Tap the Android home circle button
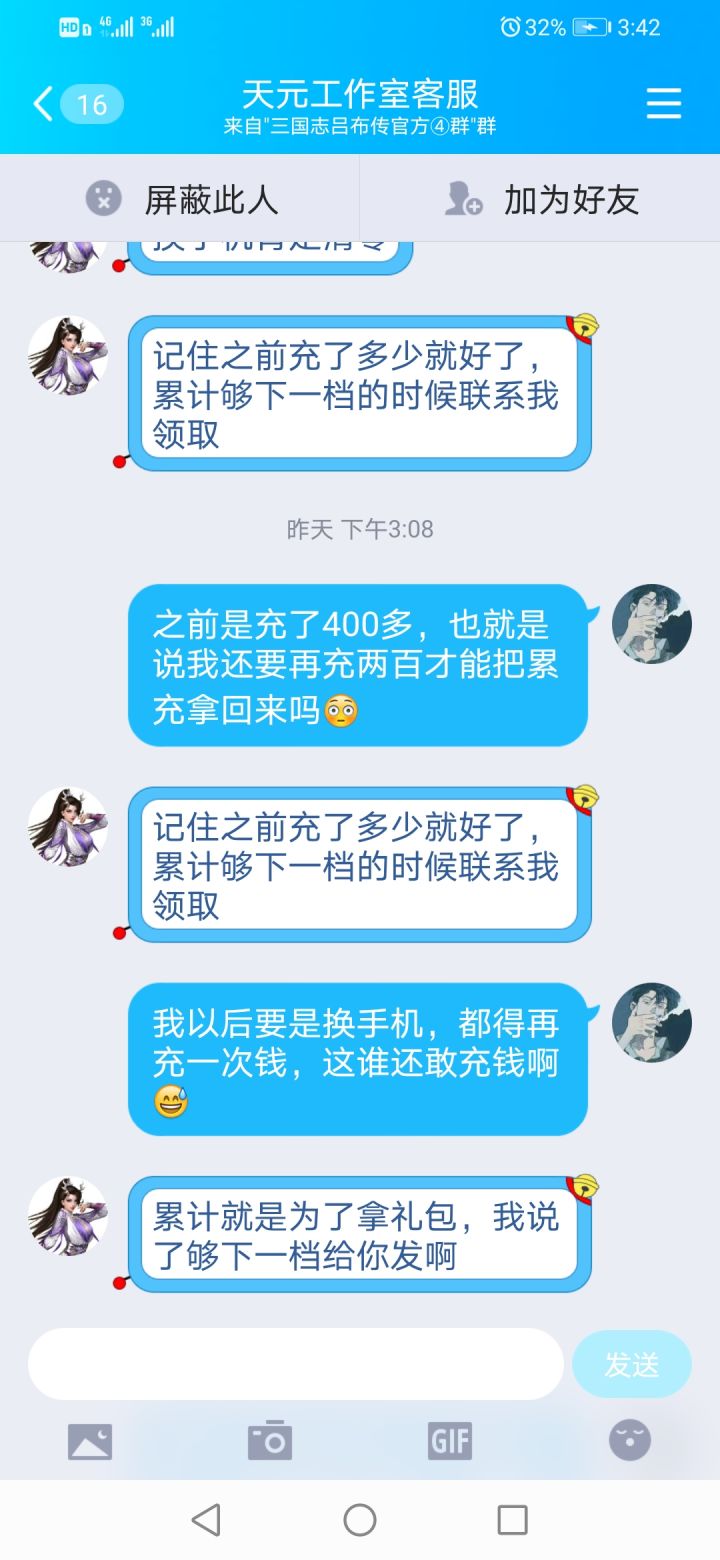This screenshot has height=1560, width=720. 359,1522
